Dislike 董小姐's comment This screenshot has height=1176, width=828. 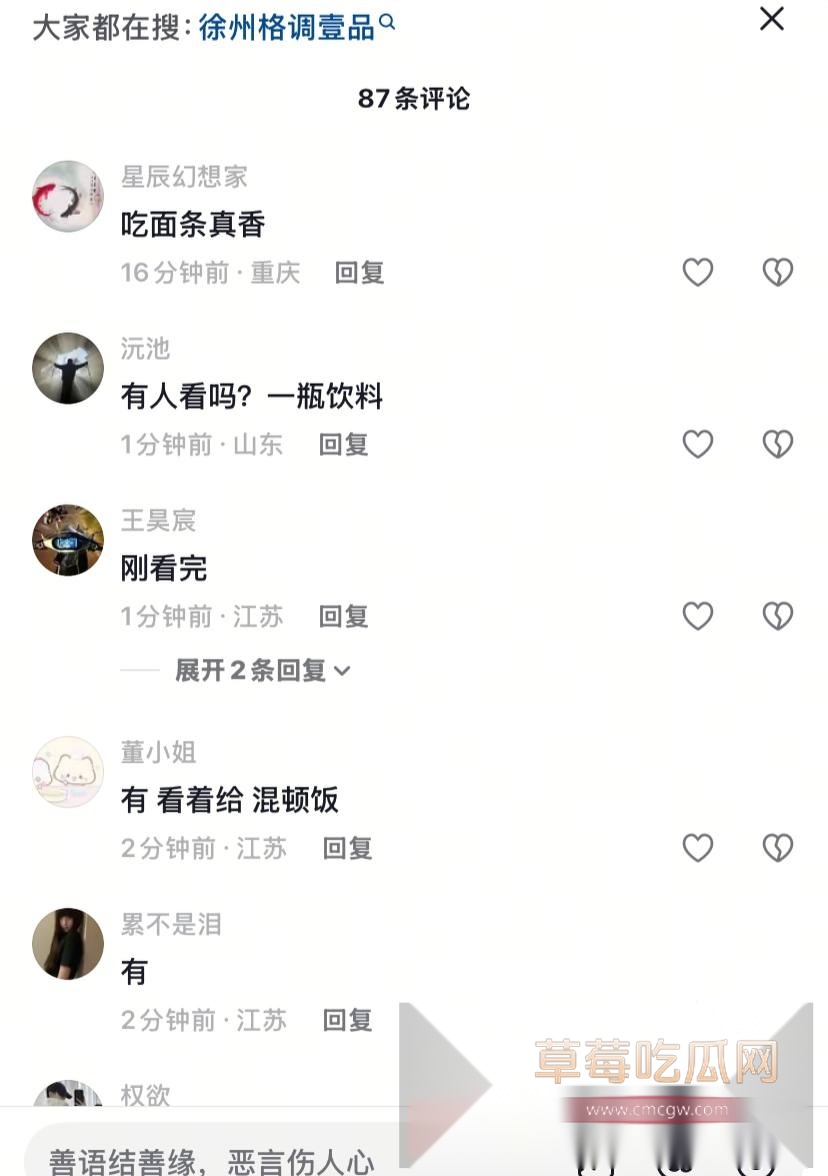point(777,848)
